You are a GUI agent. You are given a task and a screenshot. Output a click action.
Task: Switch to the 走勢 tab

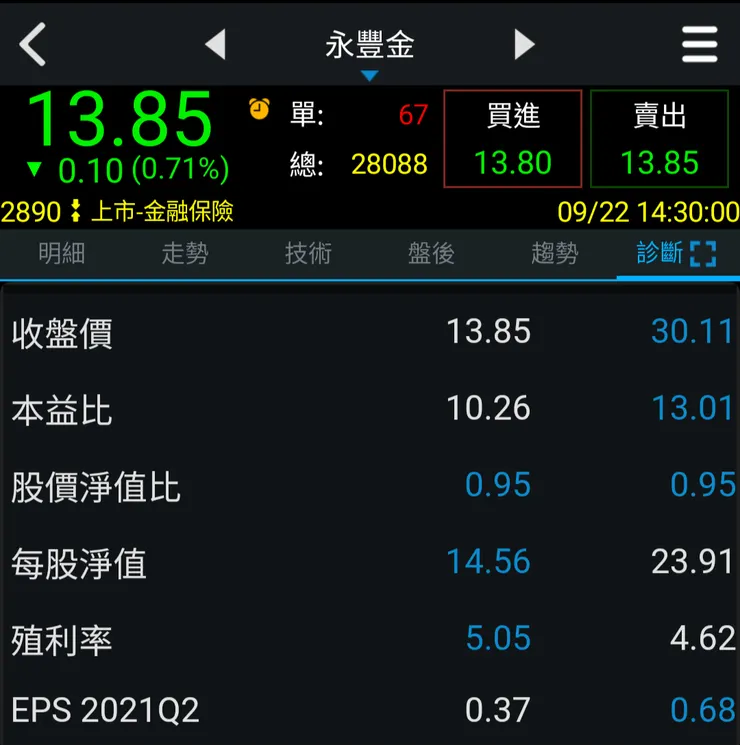tap(185, 254)
